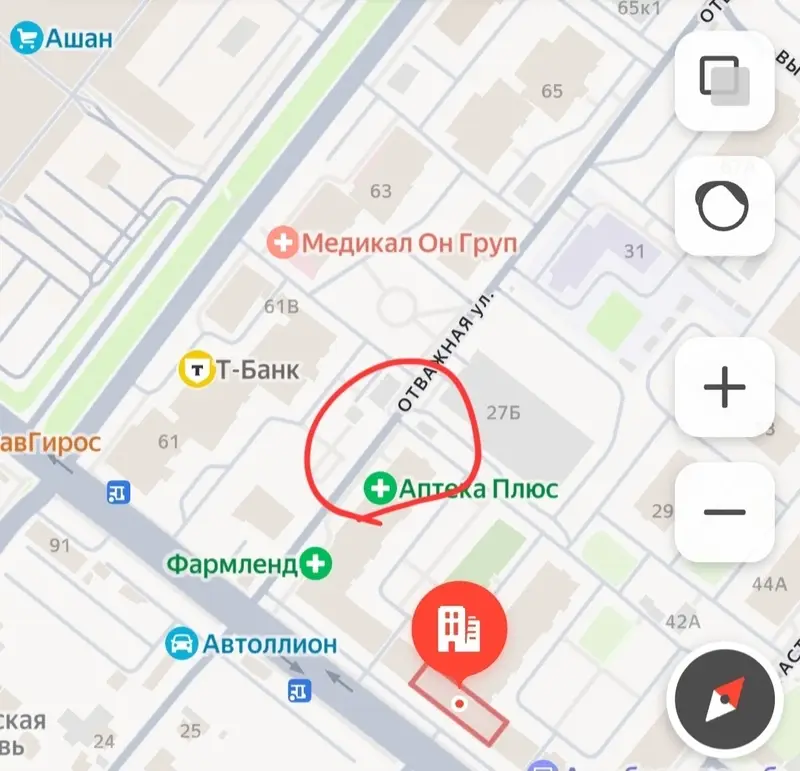Select the Ашан store marker

(x=25, y=39)
